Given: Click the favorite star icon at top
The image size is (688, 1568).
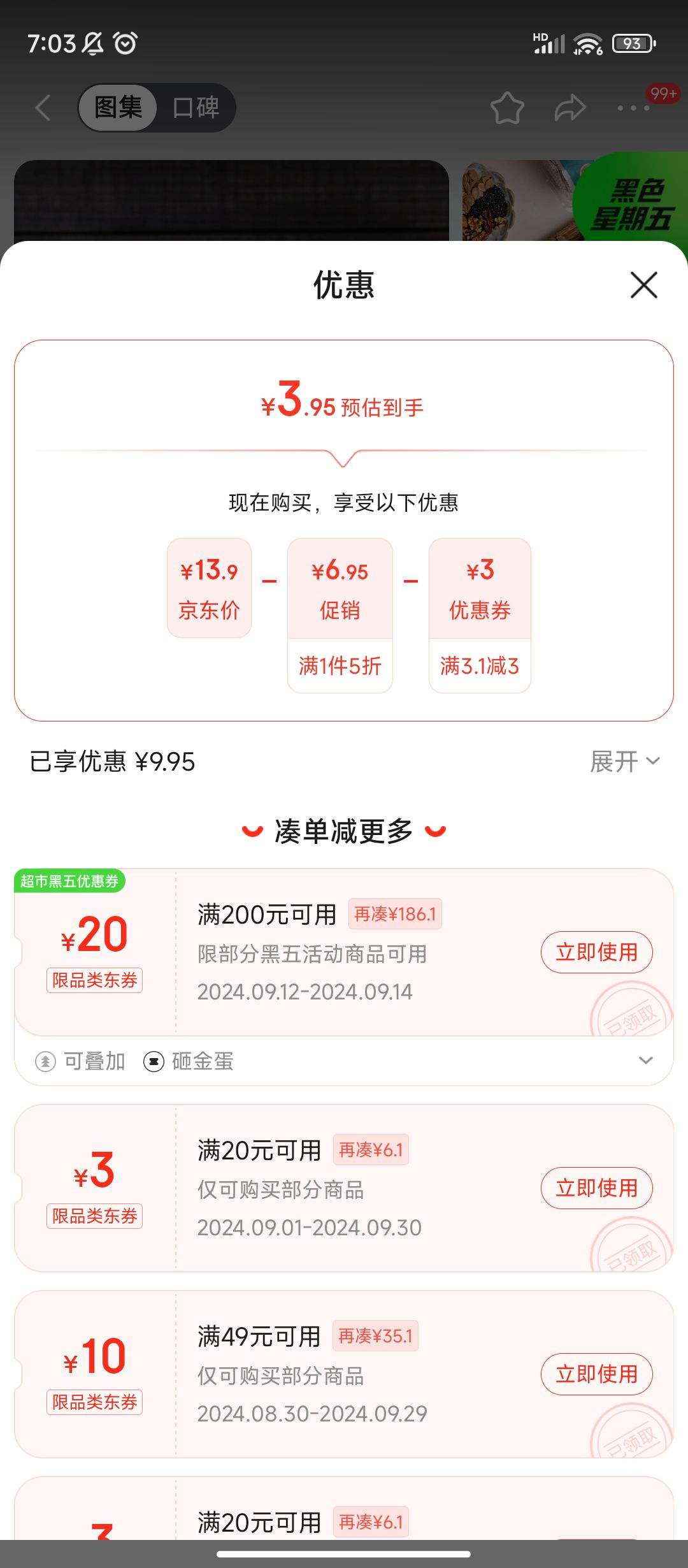Looking at the screenshot, I should (x=506, y=107).
